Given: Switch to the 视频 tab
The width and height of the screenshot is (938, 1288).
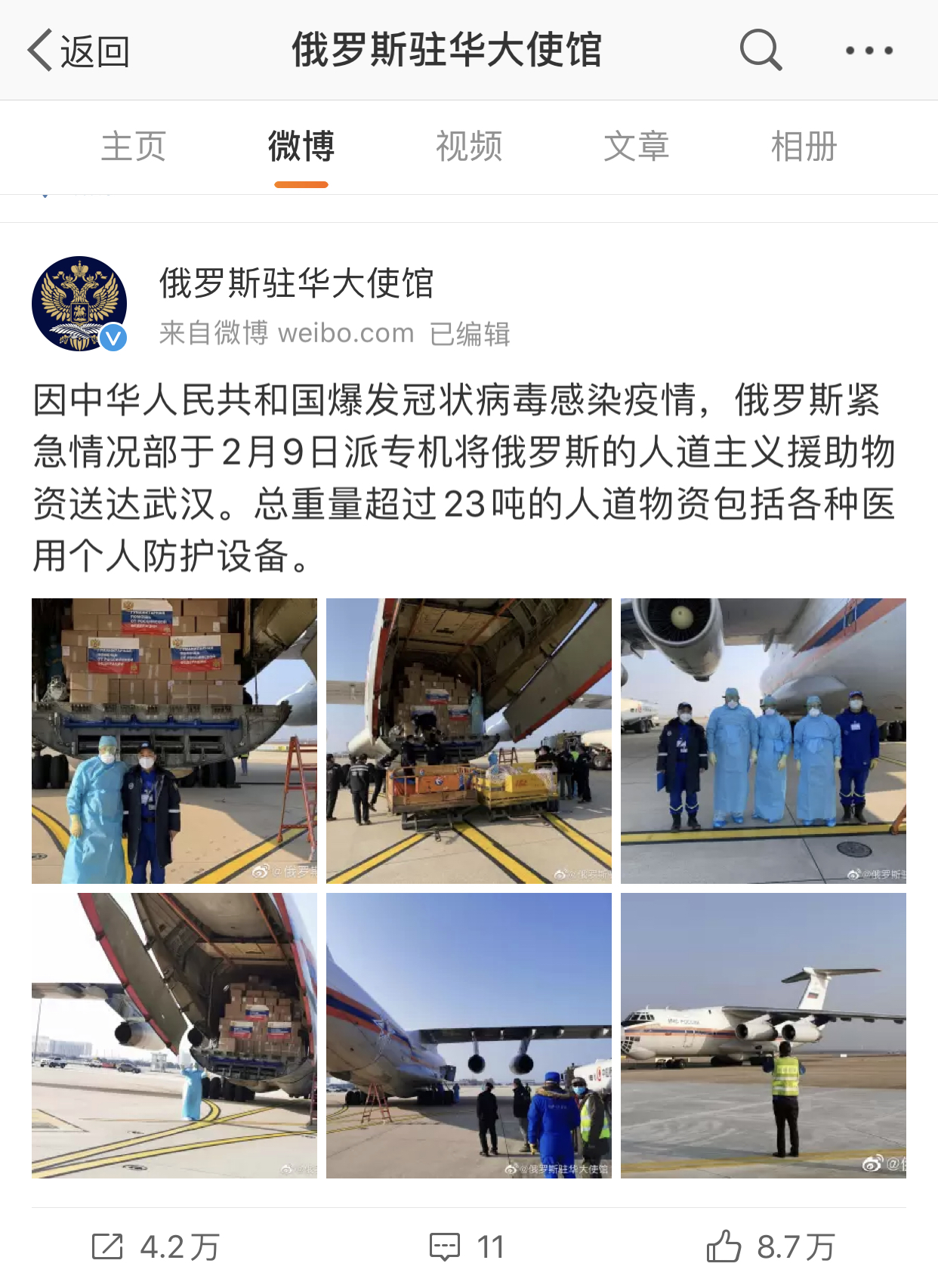Looking at the screenshot, I should (x=469, y=147).
